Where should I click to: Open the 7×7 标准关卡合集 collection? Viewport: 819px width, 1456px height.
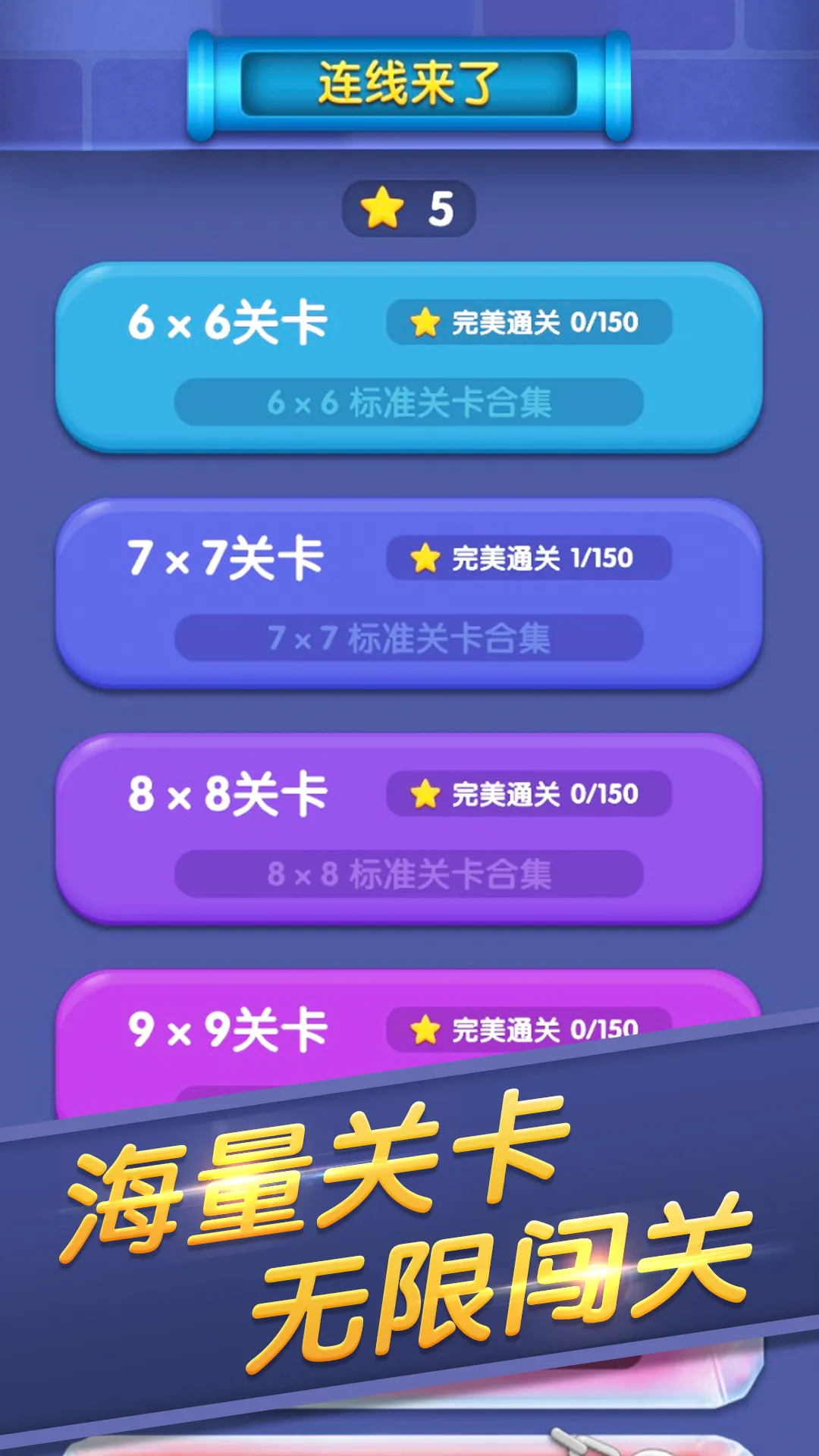click(409, 638)
